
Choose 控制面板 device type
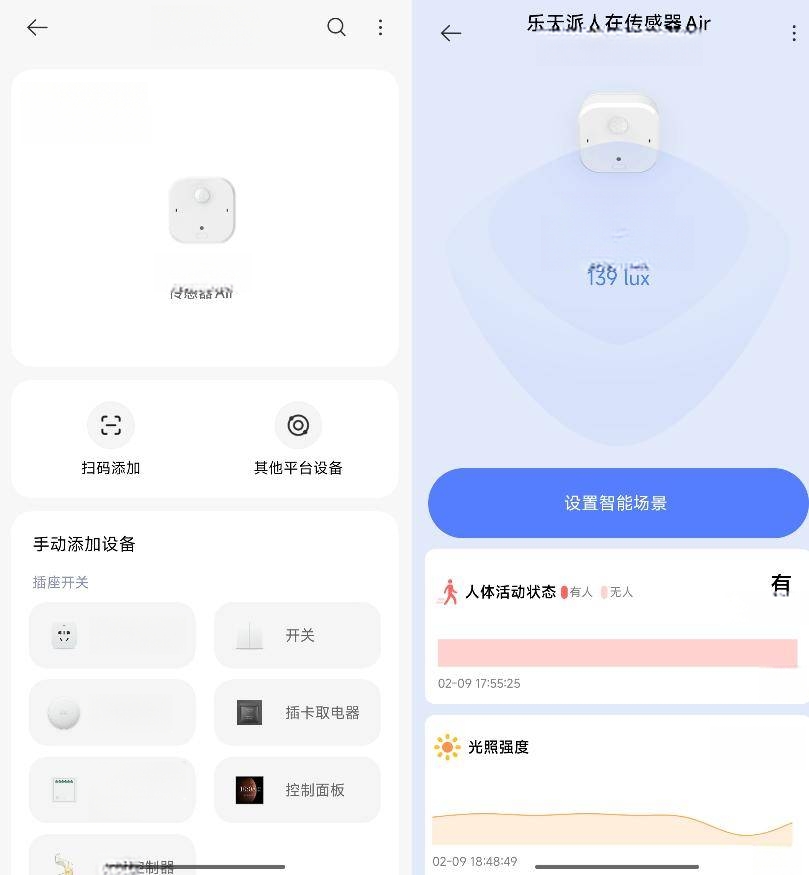(297, 790)
